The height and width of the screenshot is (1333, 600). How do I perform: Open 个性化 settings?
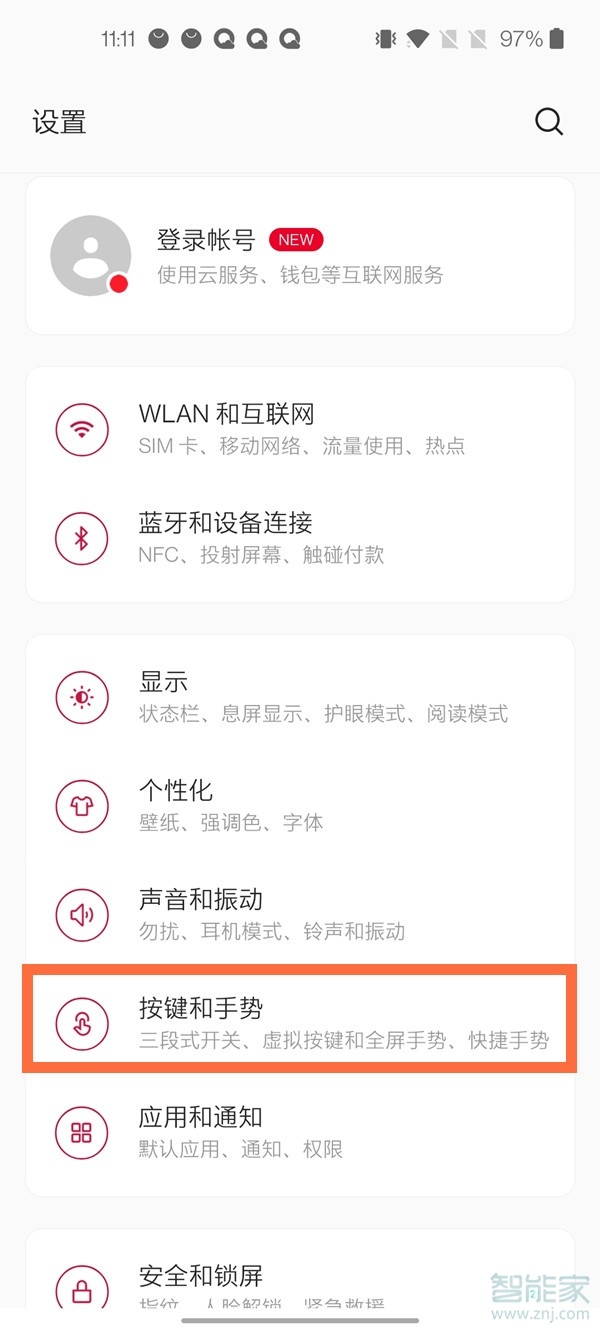(x=300, y=806)
